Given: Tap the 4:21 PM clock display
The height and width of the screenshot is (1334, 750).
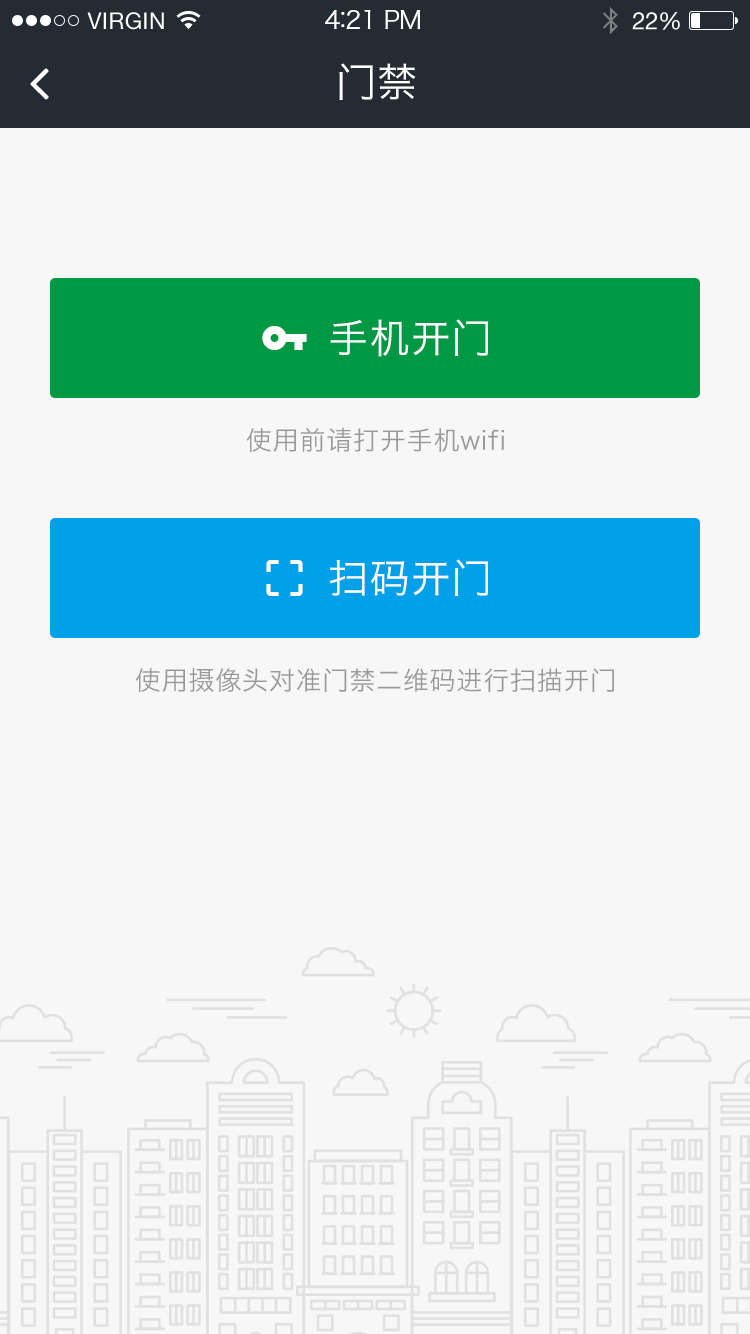Looking at the screenshot, I should tap(374, 18).
